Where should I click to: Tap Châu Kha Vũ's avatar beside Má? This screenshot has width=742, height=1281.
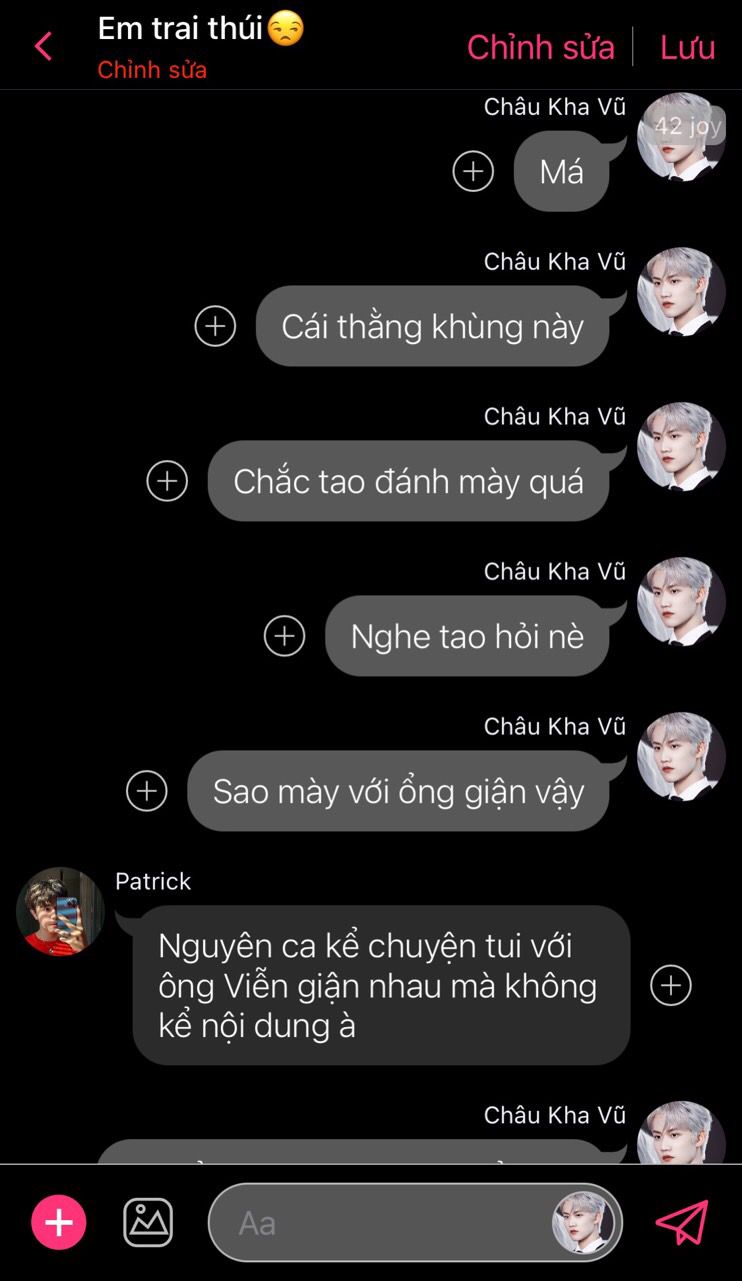point(680,137)
